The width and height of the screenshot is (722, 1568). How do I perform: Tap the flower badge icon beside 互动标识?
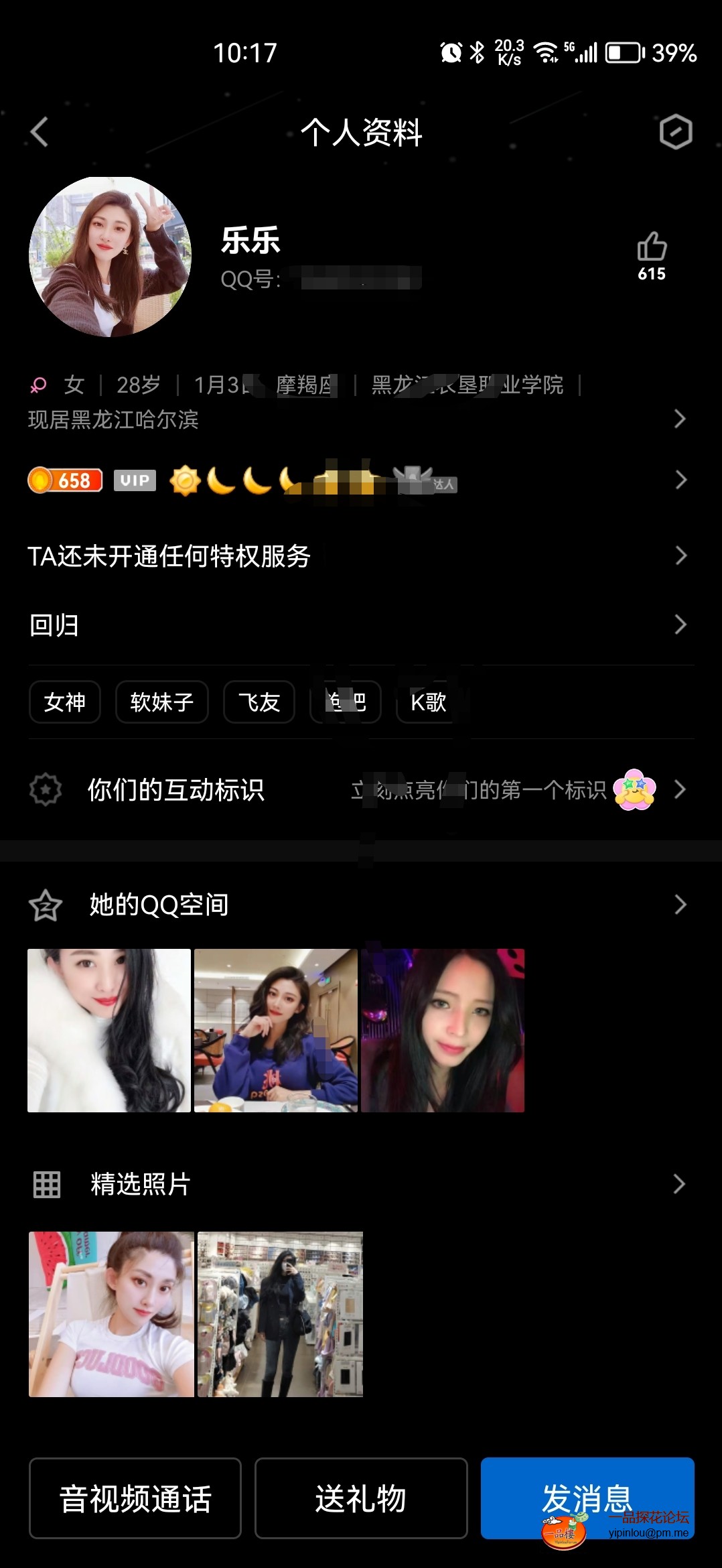coord(634,791)
